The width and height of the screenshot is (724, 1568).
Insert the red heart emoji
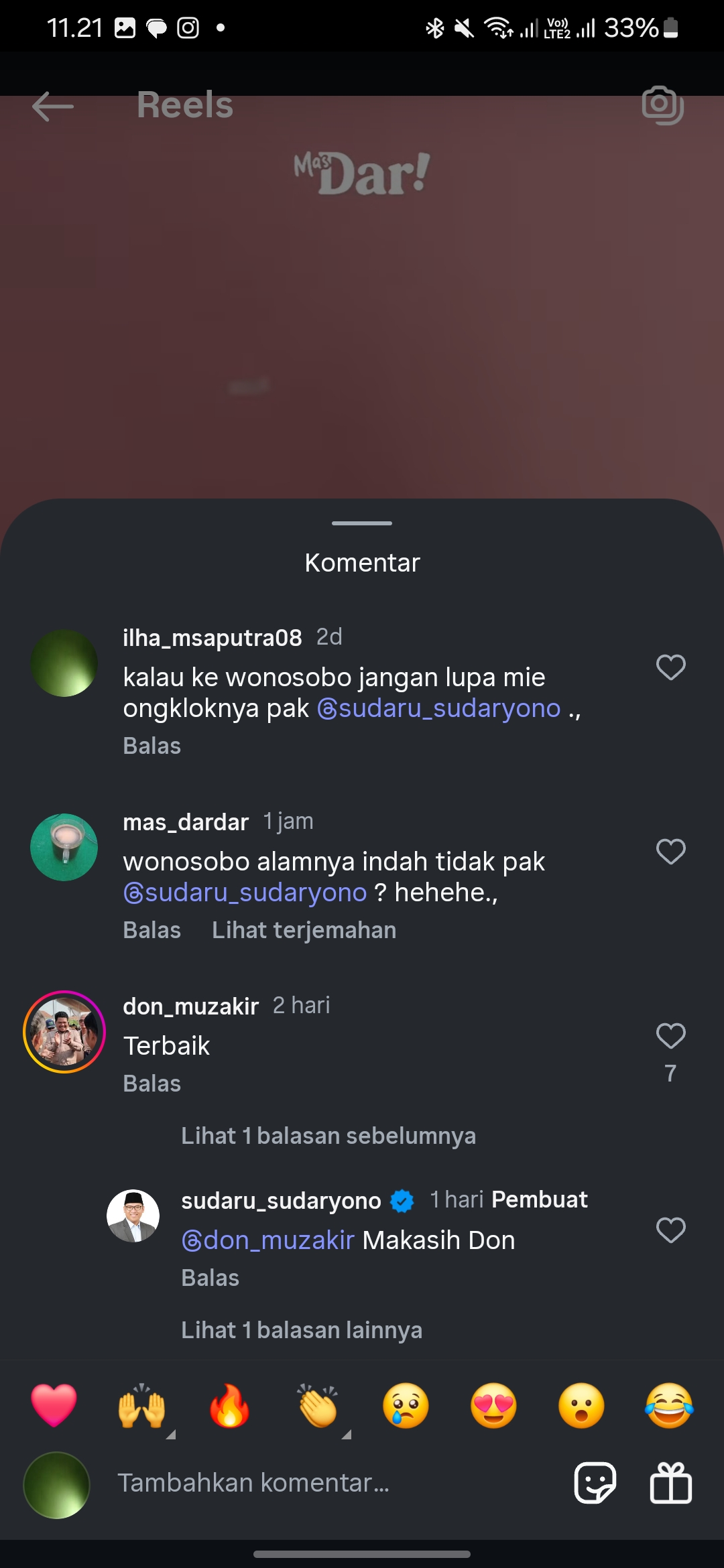pyautogui.click(x=54, y=1405)
